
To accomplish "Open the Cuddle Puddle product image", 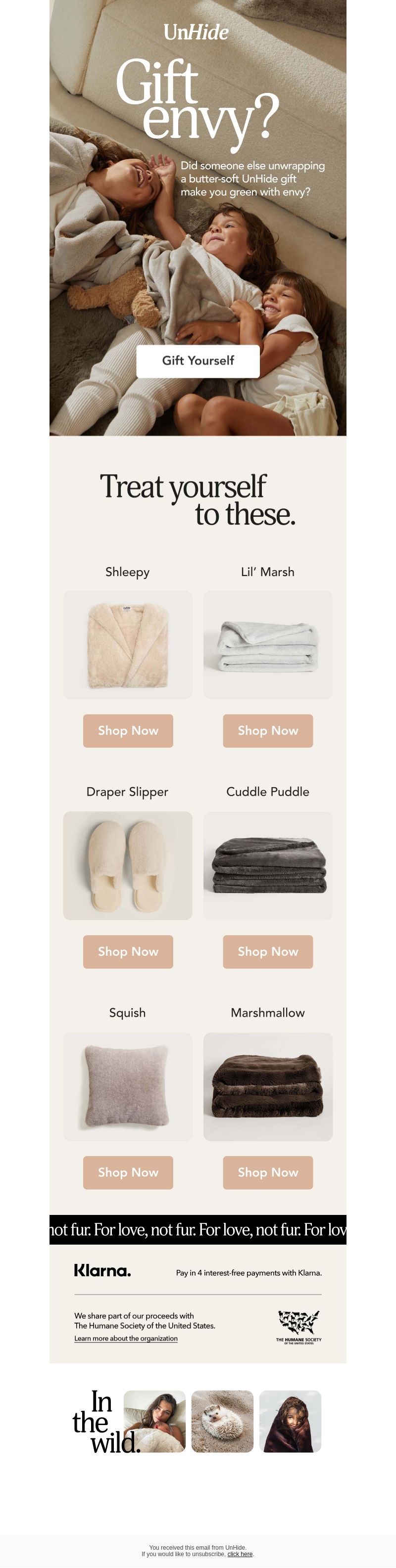I will pyautogui.click(x=267, y=865).
